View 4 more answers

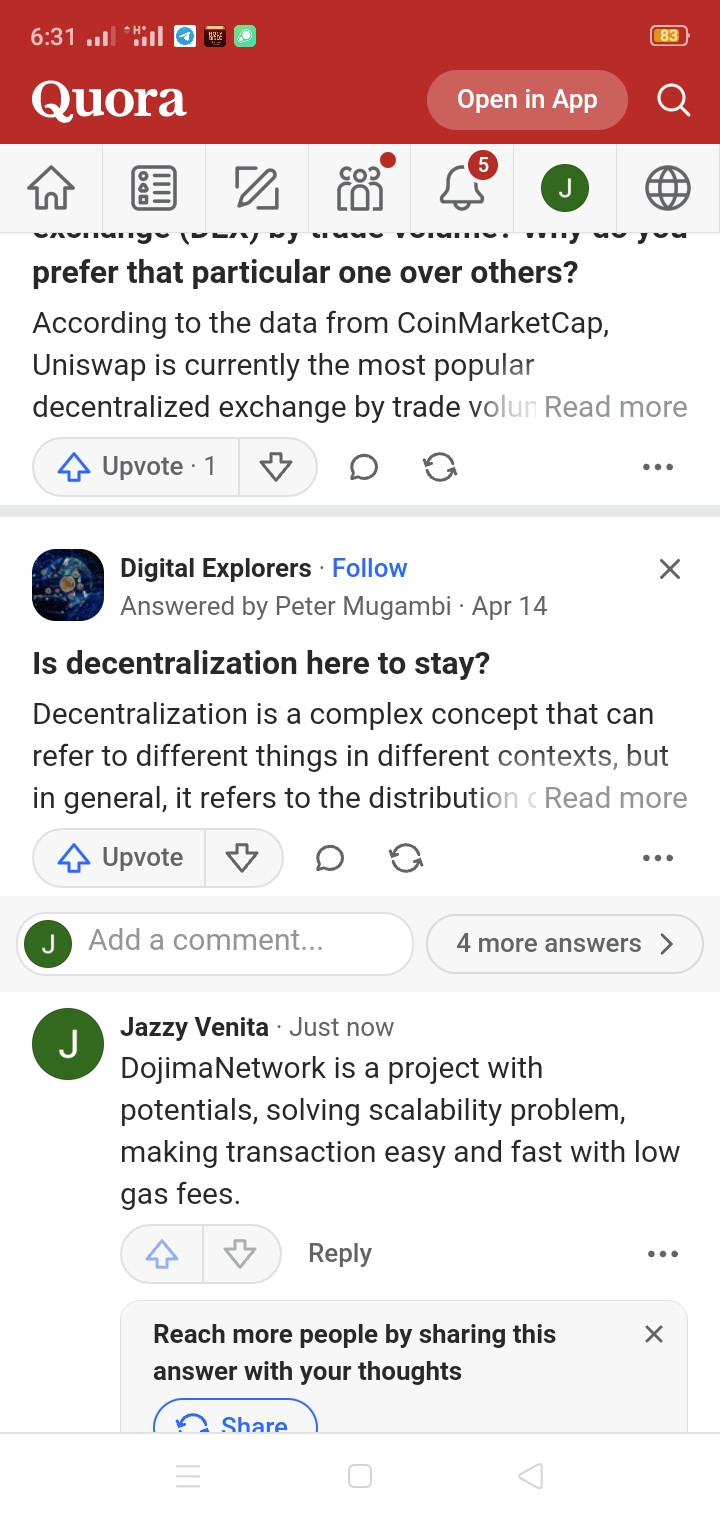[x=564, y=943]
